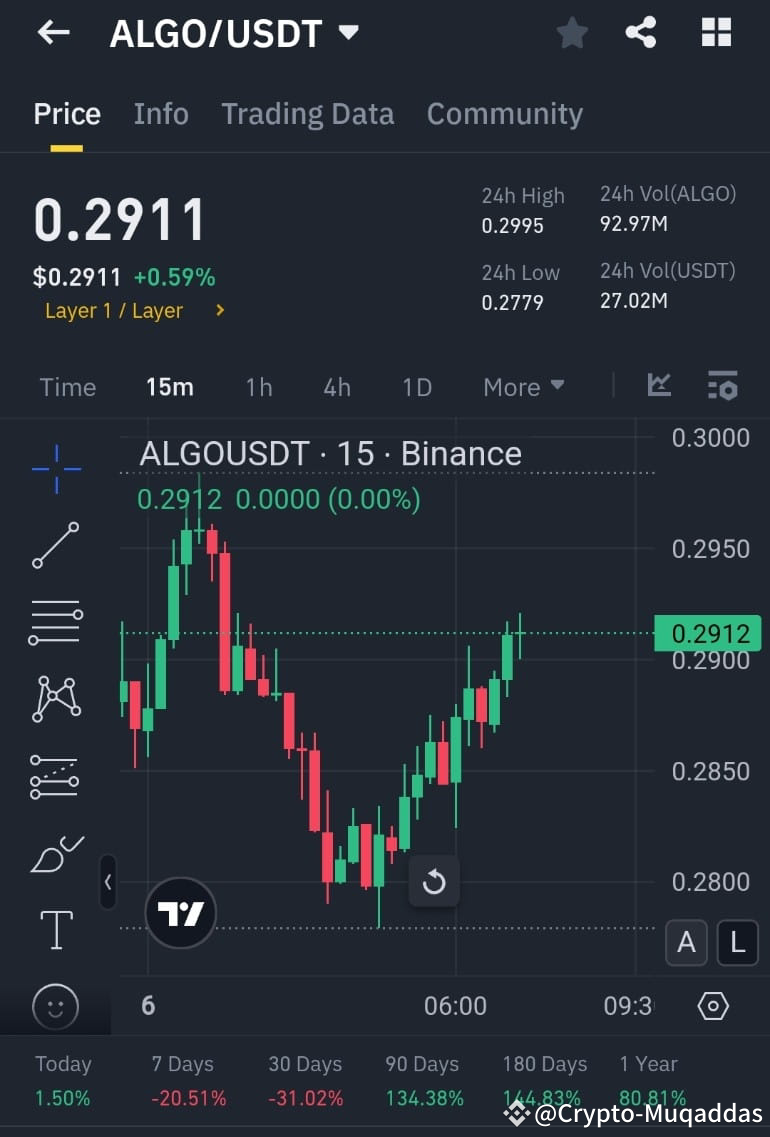Viewport: 770px width, 1137px height.
Task: Open the Community tab
Action: point(504,113)
